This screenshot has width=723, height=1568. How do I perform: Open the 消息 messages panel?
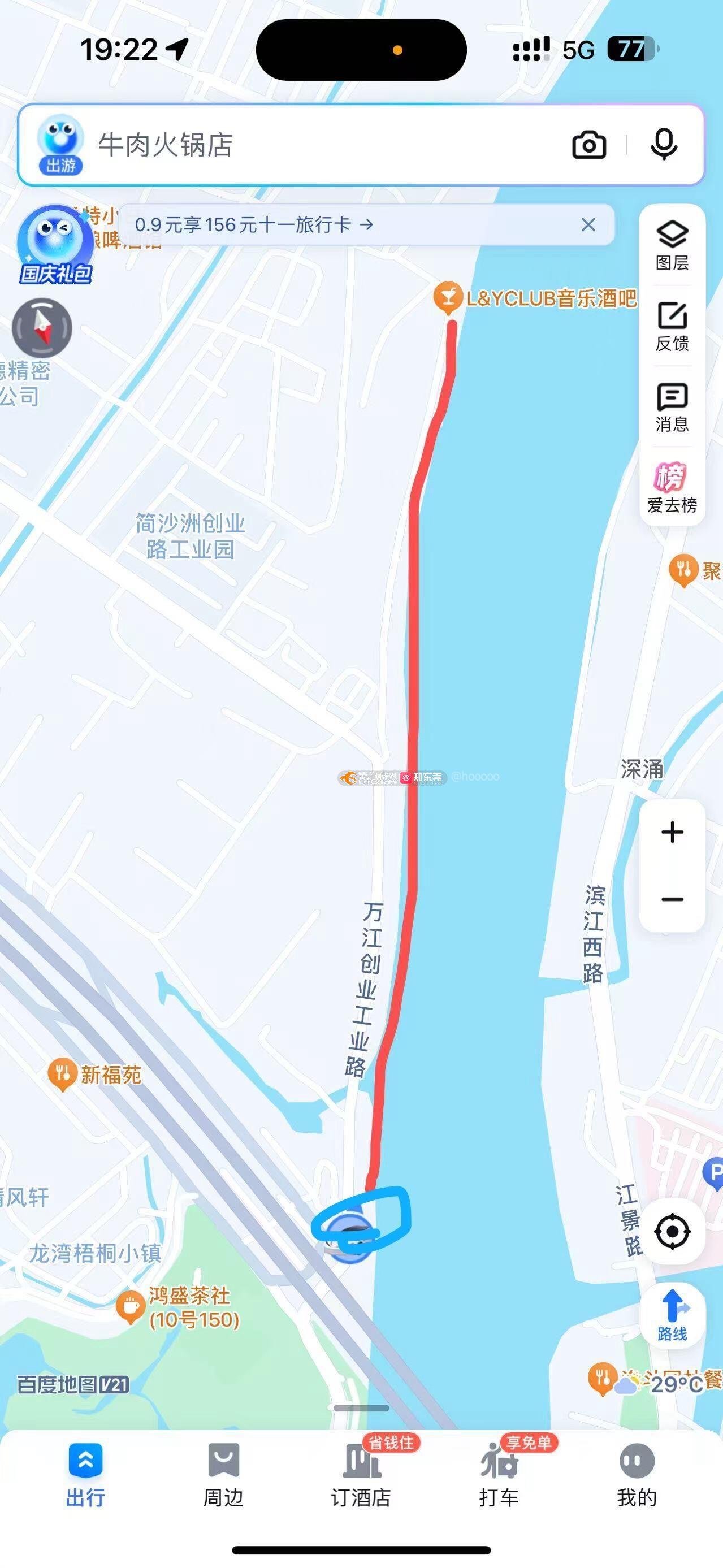click(672, 407)
